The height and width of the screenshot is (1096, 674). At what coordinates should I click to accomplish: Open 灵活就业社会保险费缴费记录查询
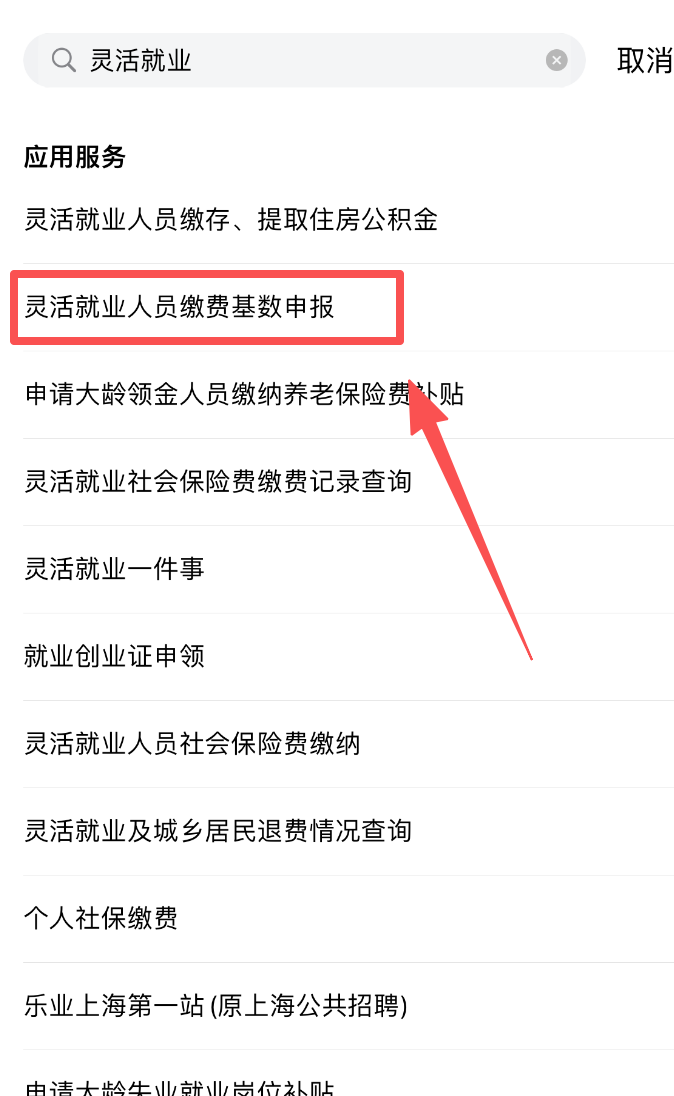pyautogui.click(x=218, y=482)
